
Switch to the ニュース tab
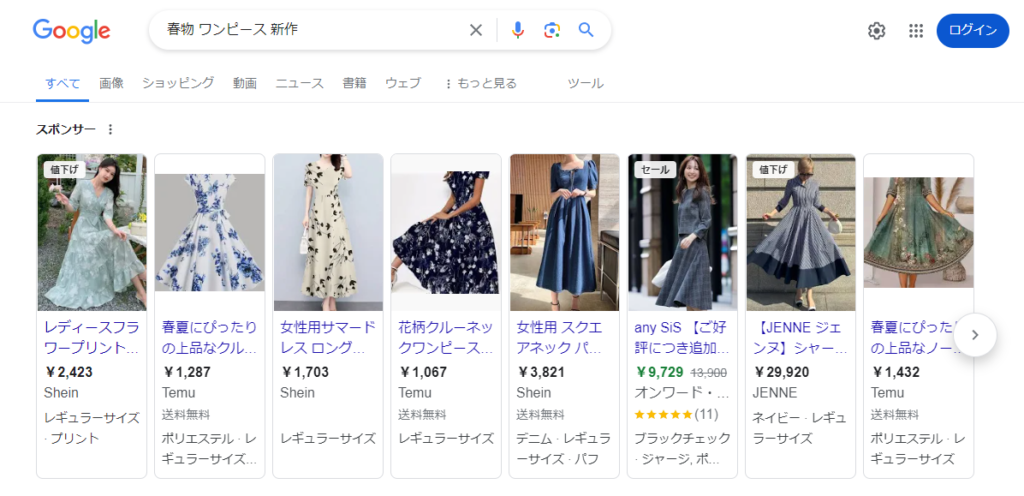[x=300, y=83]
